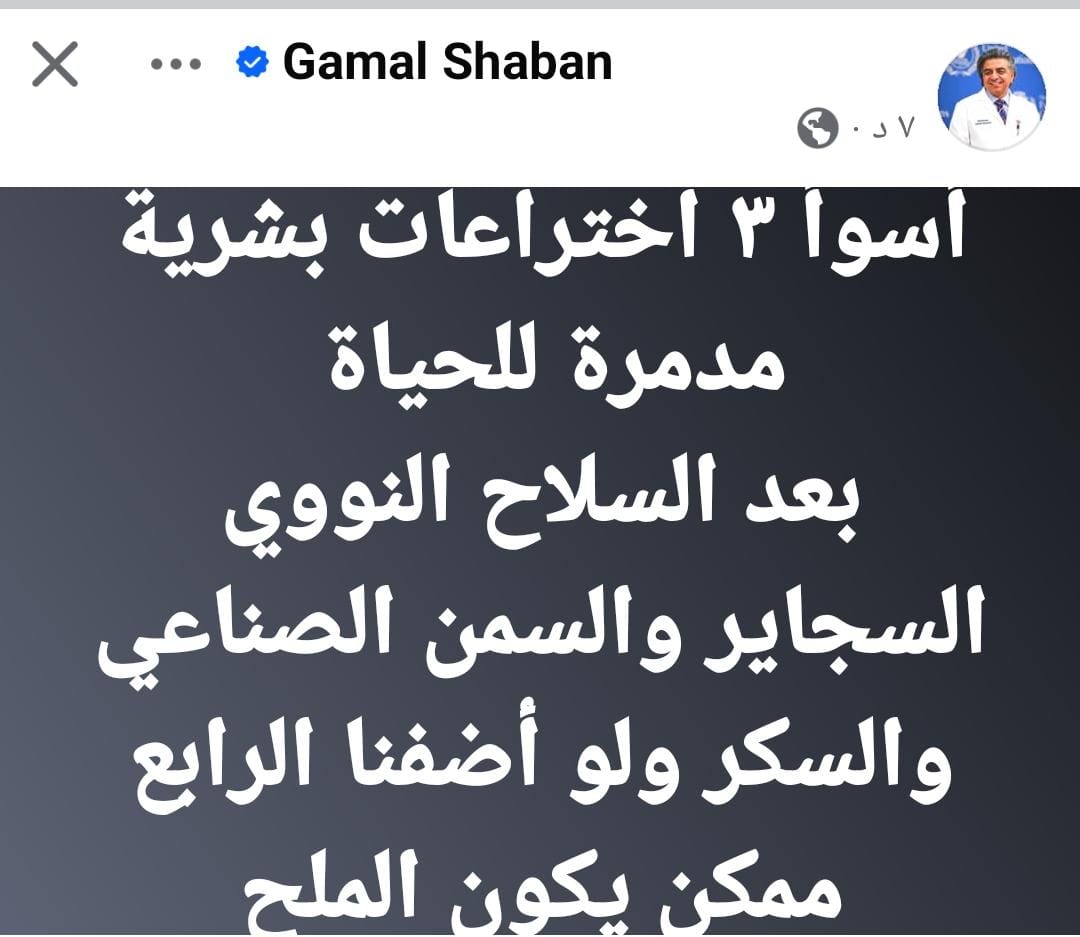The width and height of the screenshot is (1080, 937).
Task: Open the three-dot post options menu
Action: 176,65
